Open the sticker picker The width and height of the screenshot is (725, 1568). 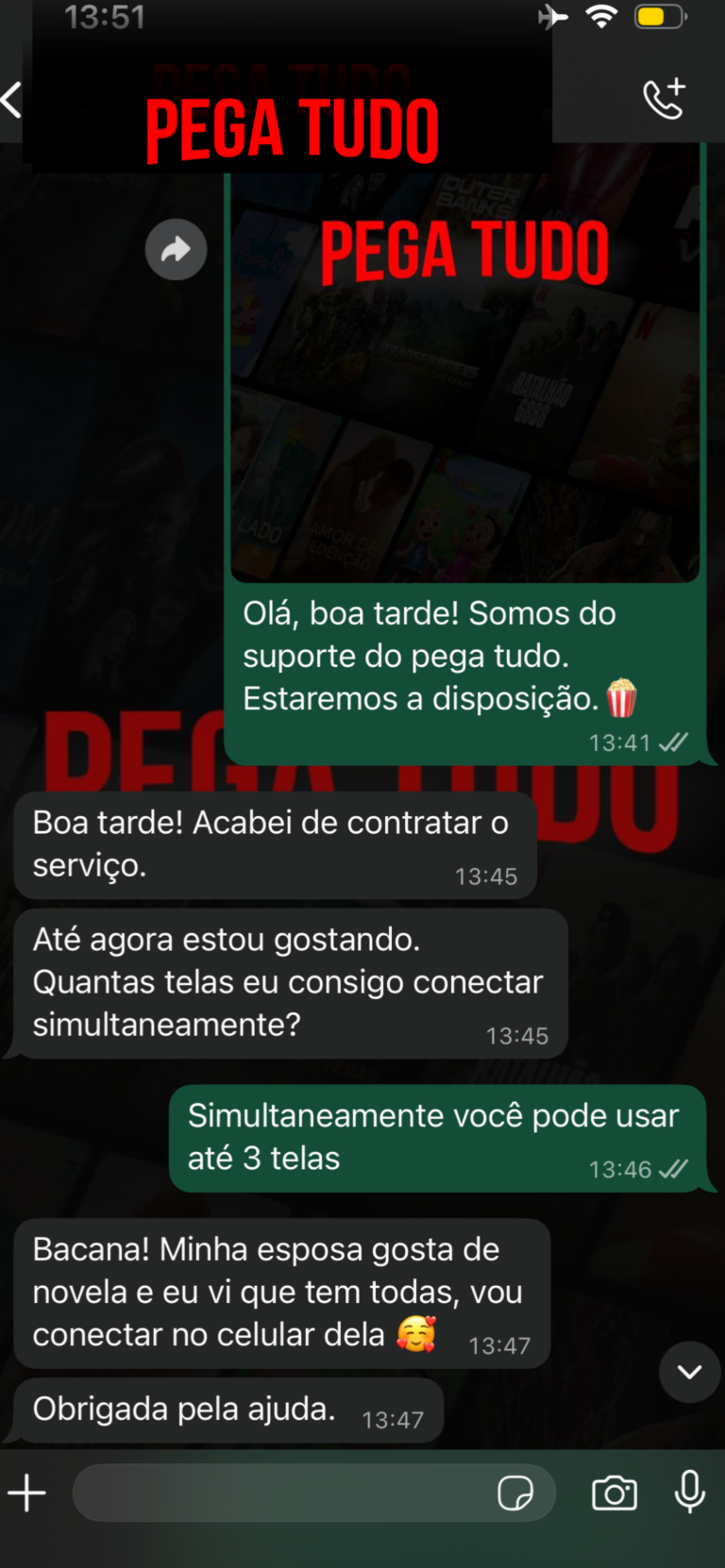tap(515, 1493)
